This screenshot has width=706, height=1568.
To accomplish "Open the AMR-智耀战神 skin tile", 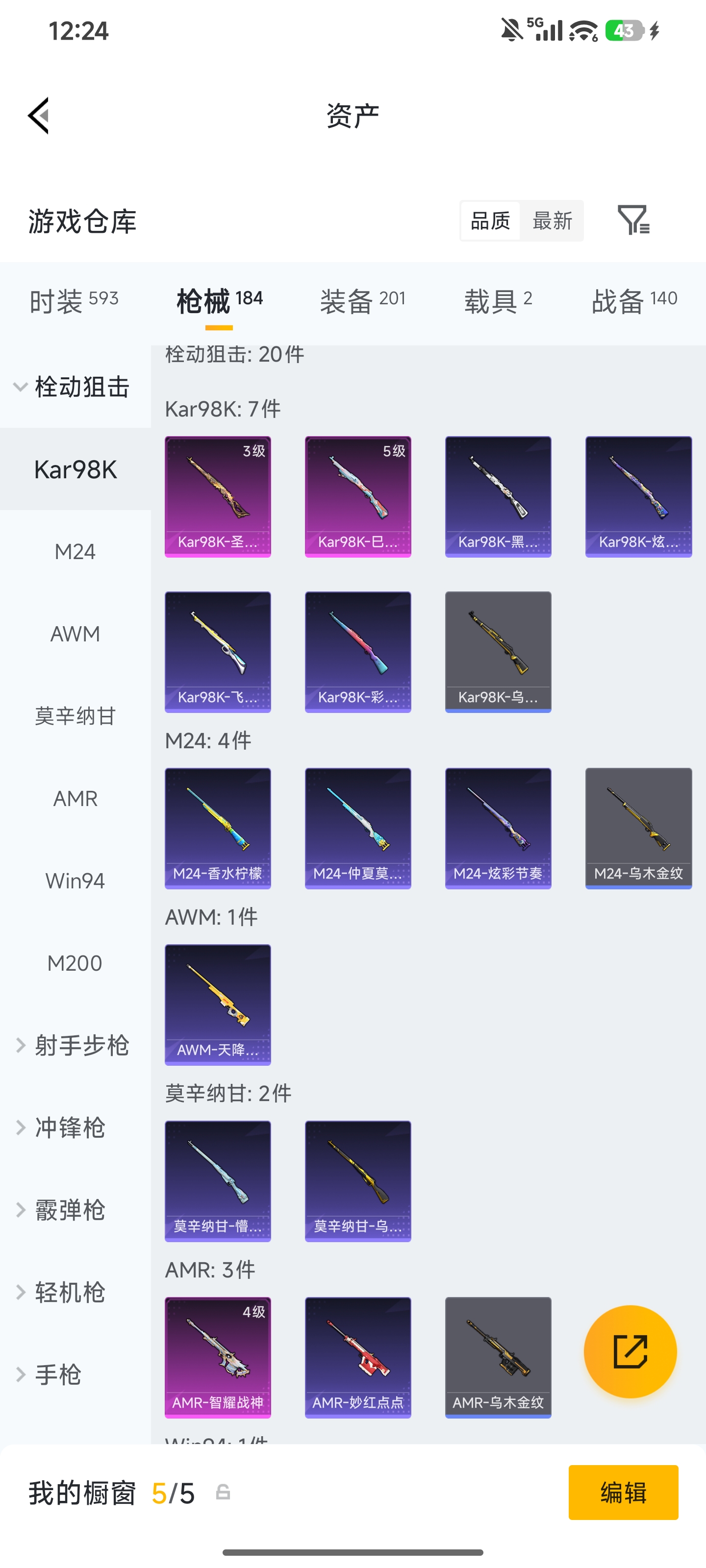I will click(218, 1357).
